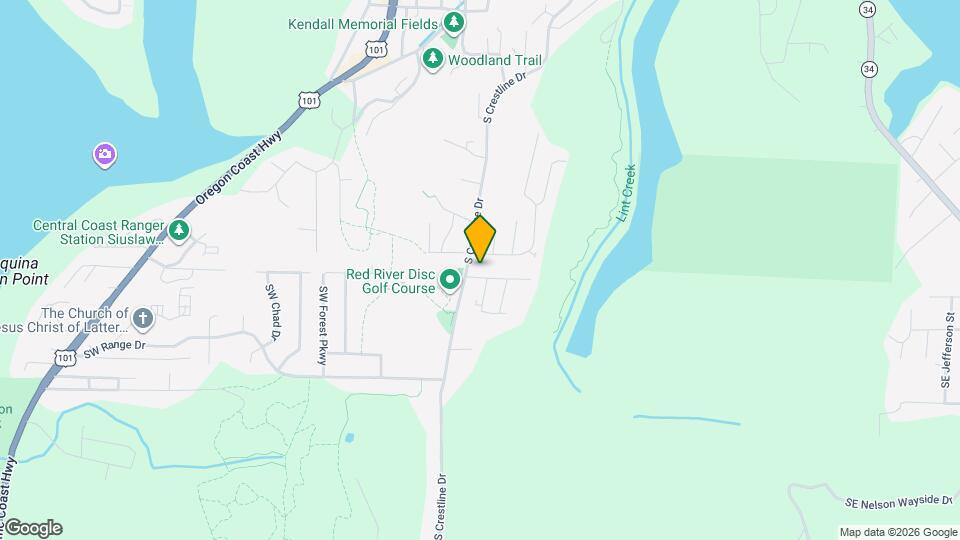
Task: Tap the purple camera viewpoint pin
Action: (105, 154)
